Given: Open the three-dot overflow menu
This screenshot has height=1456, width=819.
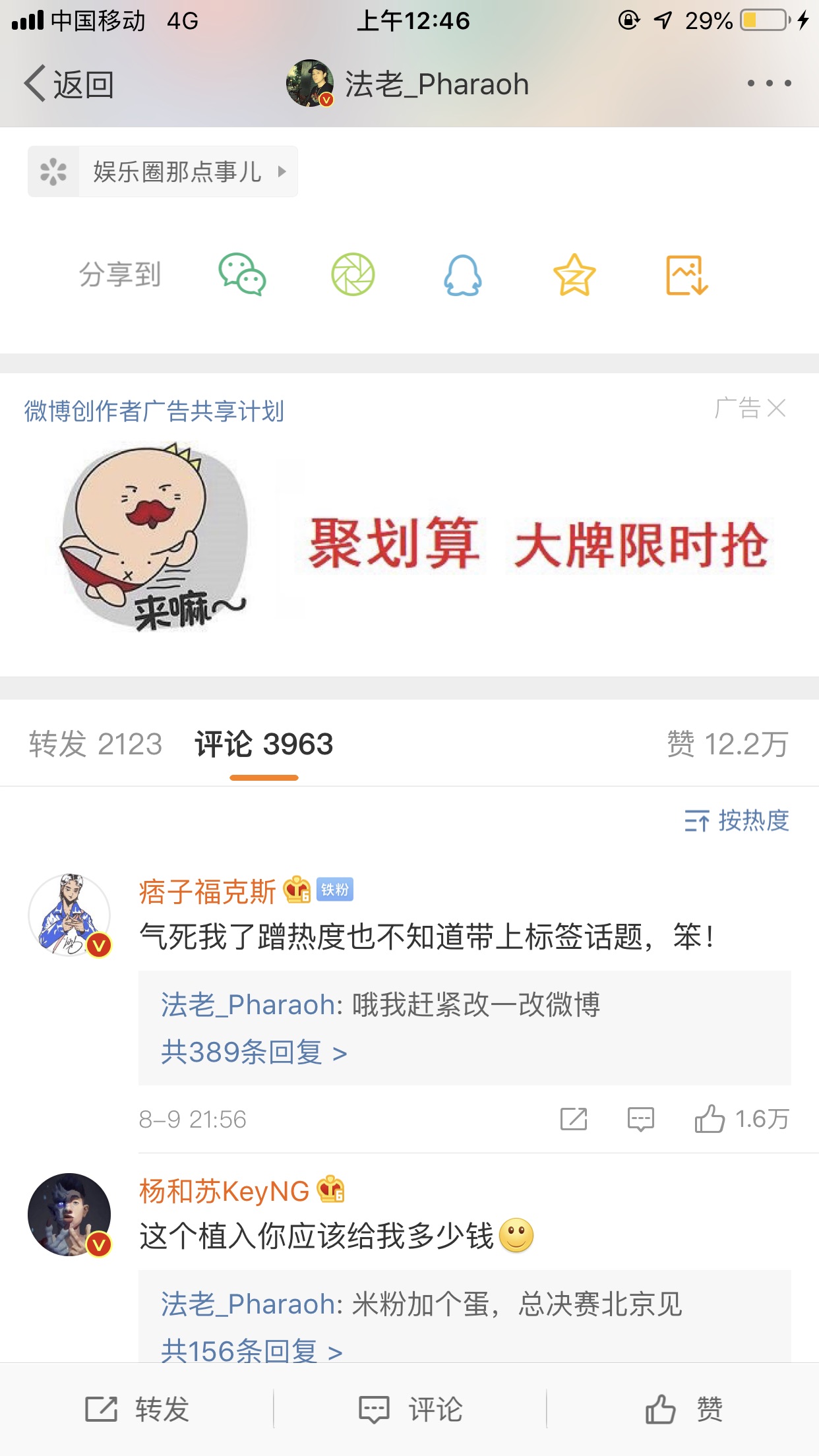Looking at the screenshot, I should (x=769, y=84).
